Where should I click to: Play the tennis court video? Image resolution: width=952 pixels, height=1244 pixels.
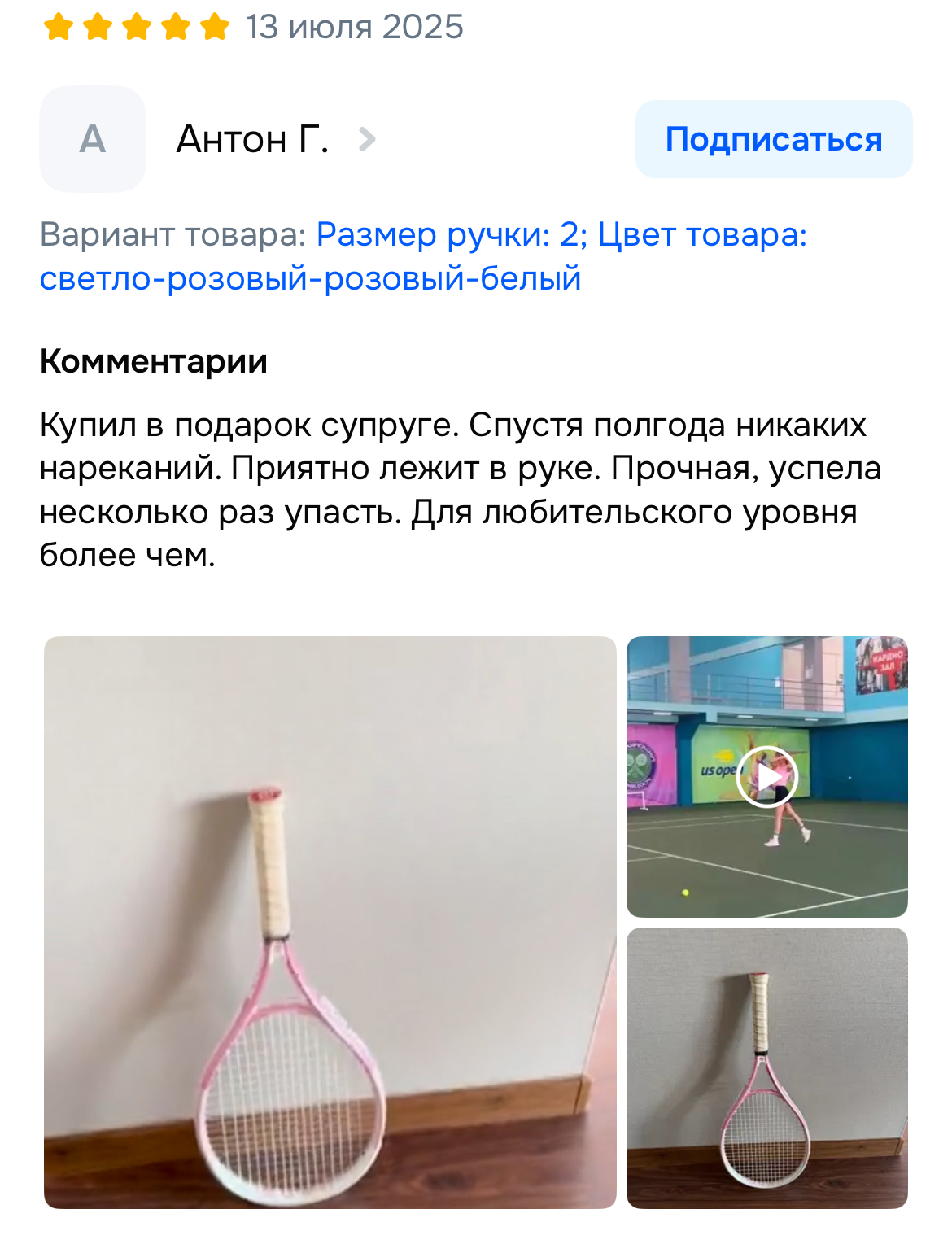766,776
